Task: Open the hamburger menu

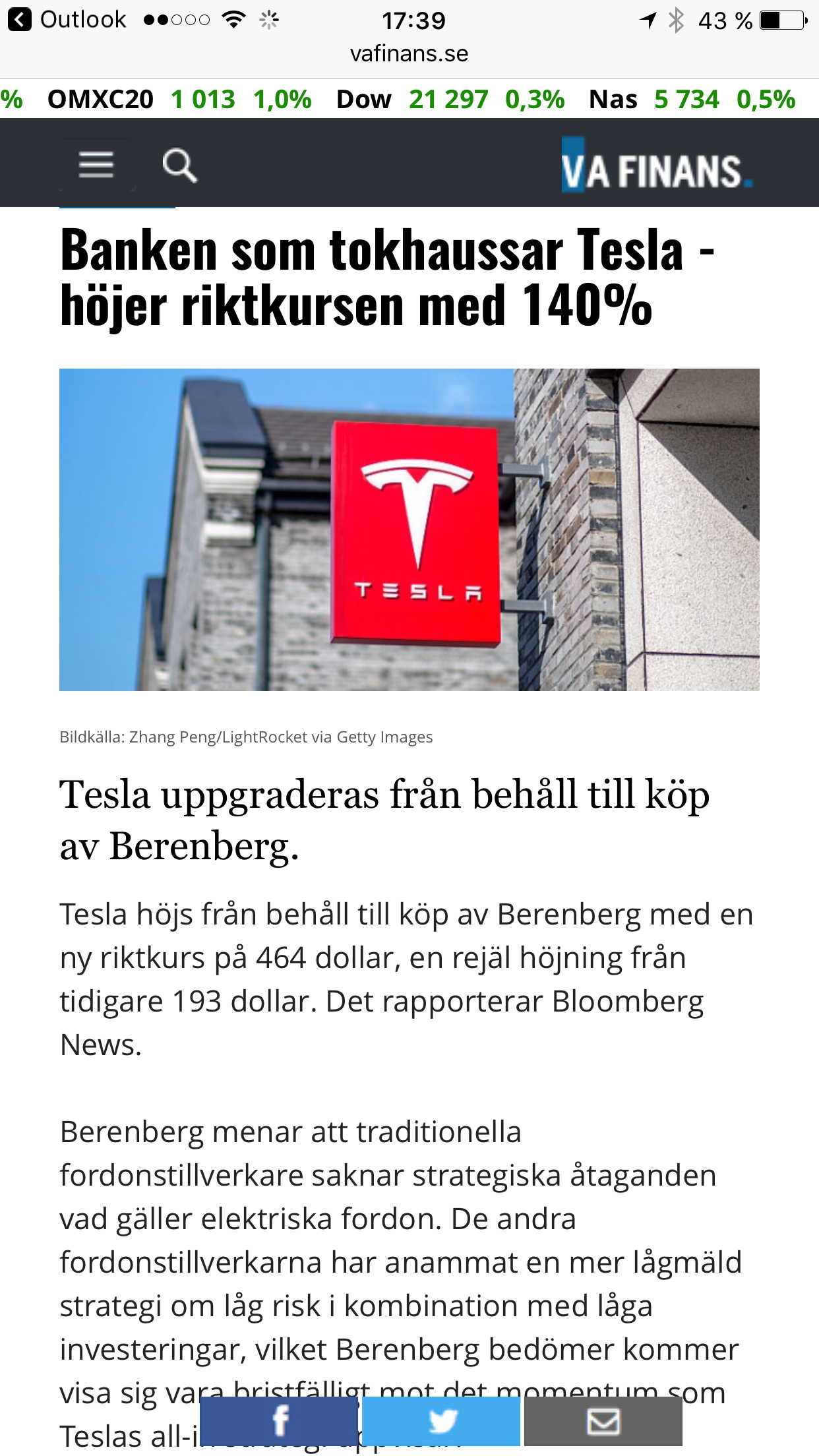Action: [96, 165]
